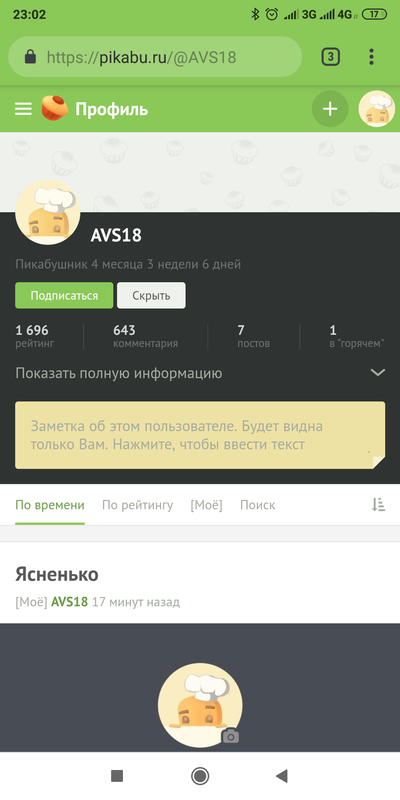Open the post image with chef avatar
Image resolution: width=400 pixels, height=800 pixels.
pos(200,687)
